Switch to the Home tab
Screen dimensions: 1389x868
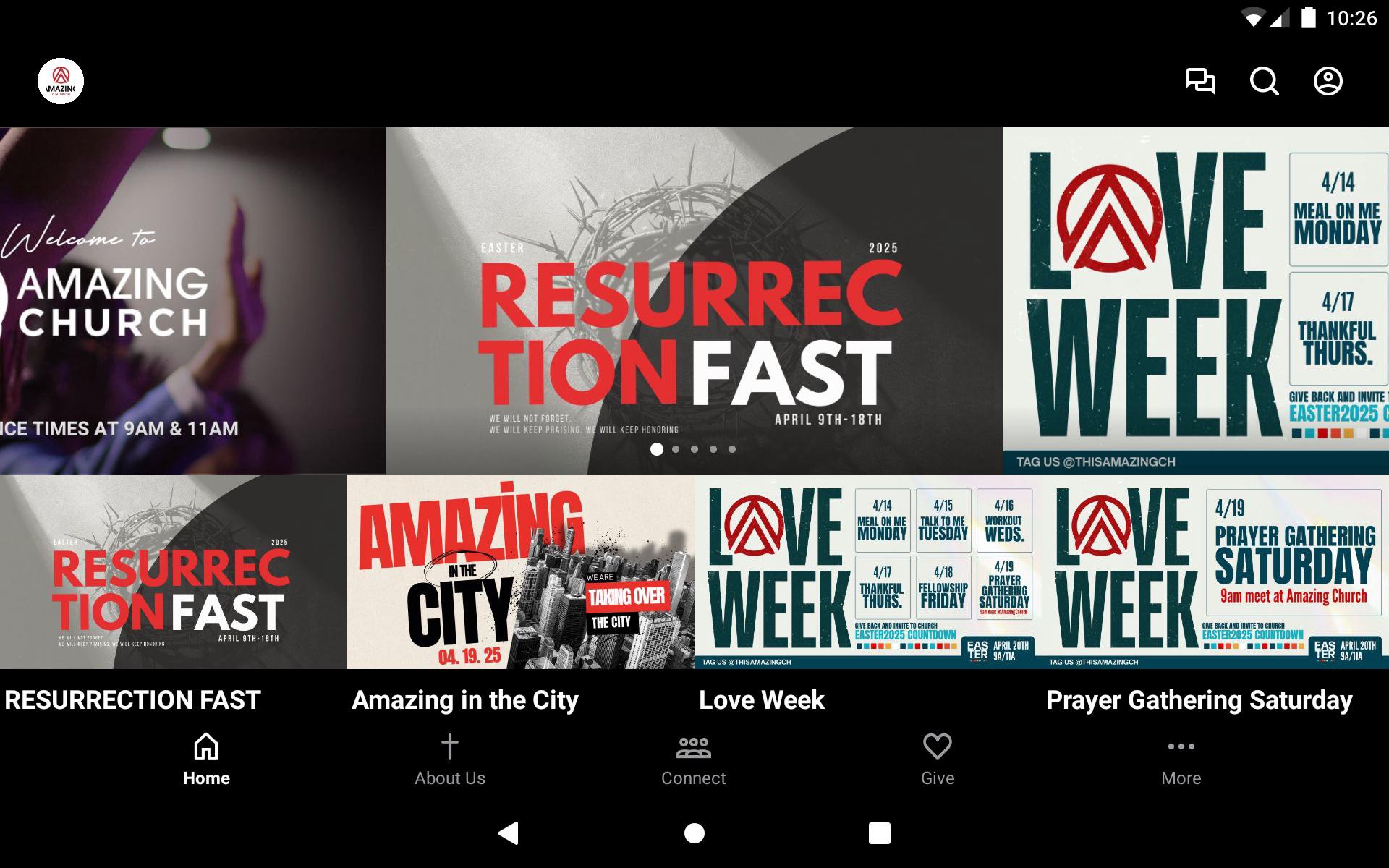[206, 759]
